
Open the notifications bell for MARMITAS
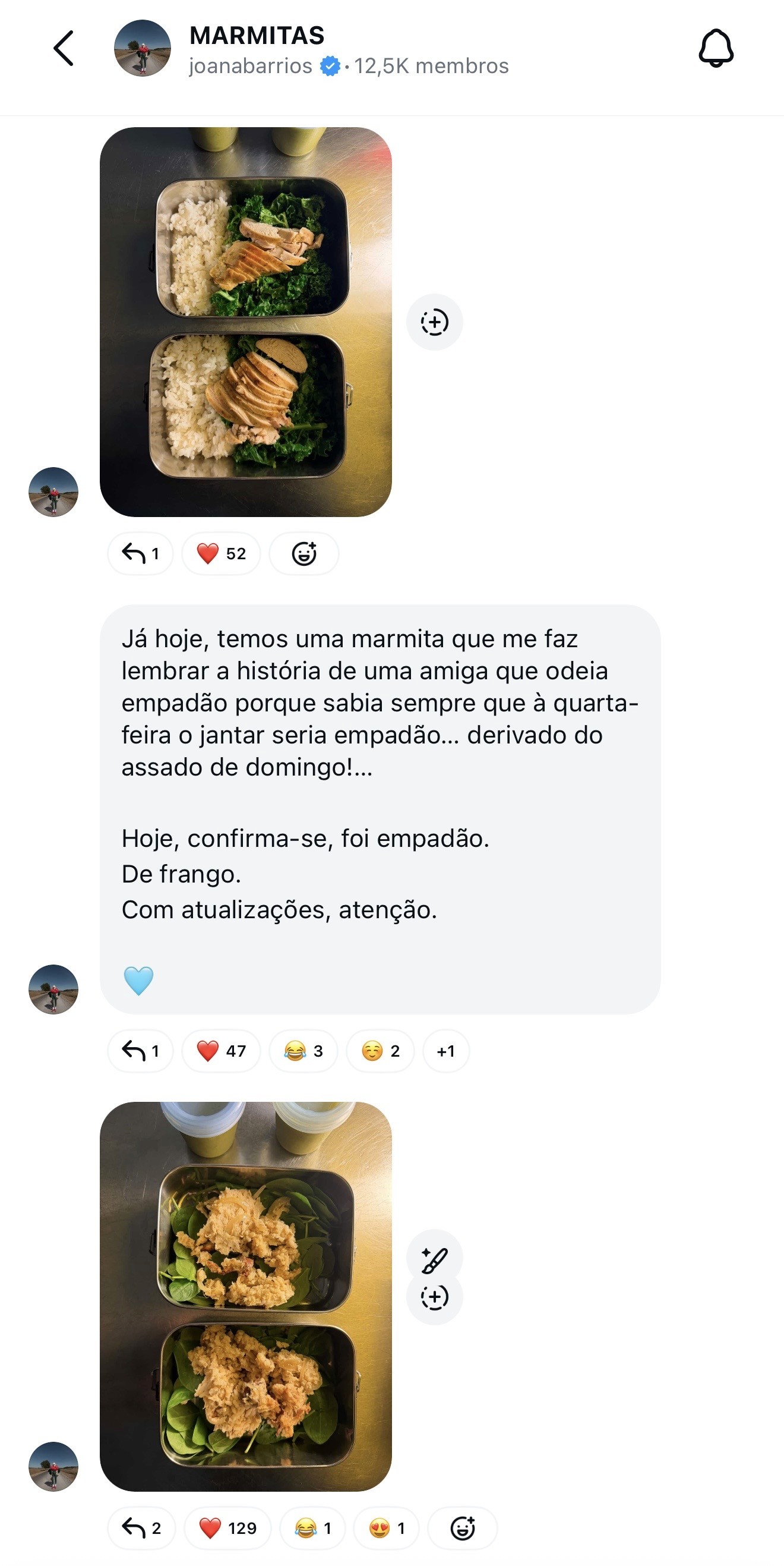(716, 48)
